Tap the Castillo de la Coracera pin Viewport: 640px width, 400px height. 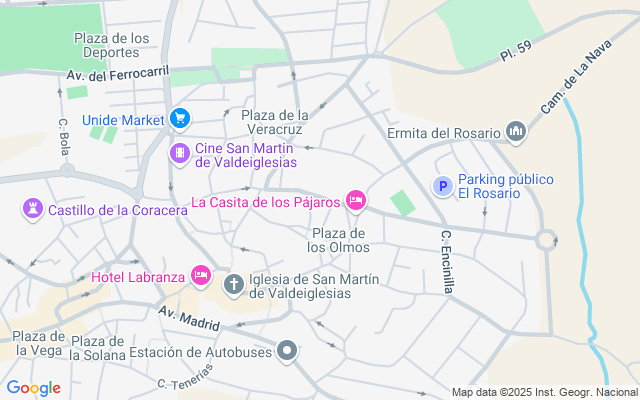(x=33, y=210)
